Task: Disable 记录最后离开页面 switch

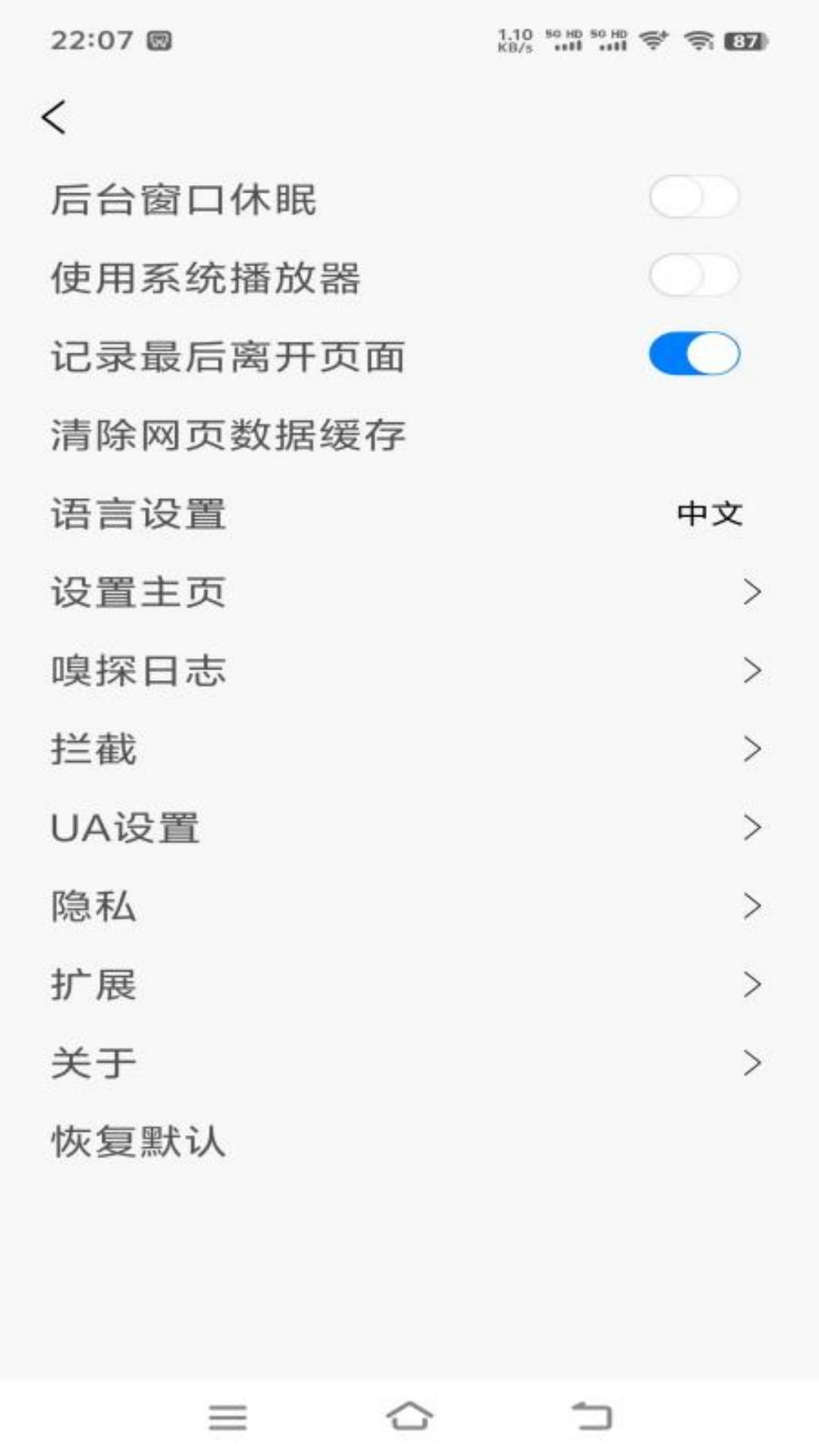Action: coord(694,354)
